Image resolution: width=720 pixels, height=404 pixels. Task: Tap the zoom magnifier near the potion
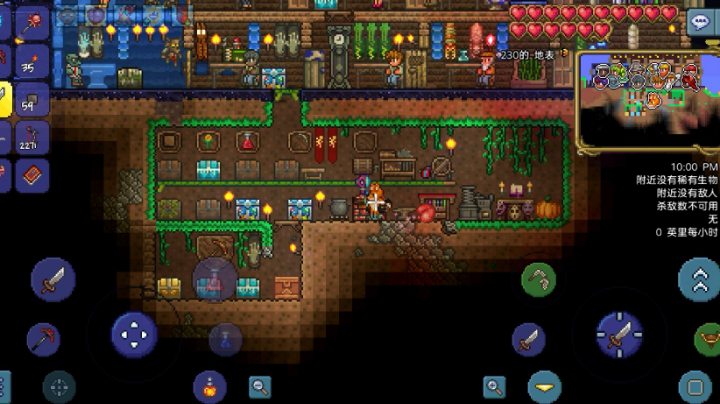tap(260, 386)
